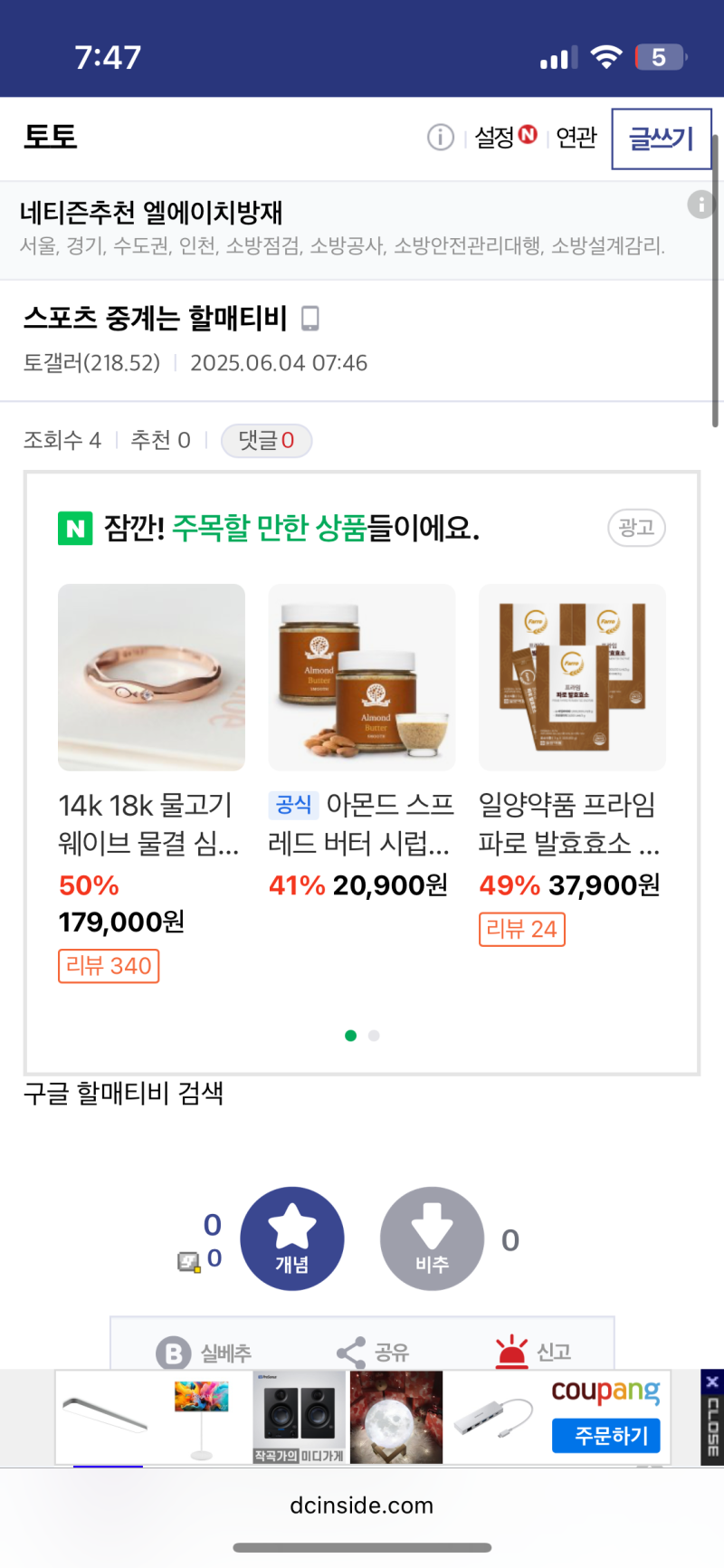
Task: Jump to comments via 댓글 0 chip
Action: [266, 441]
